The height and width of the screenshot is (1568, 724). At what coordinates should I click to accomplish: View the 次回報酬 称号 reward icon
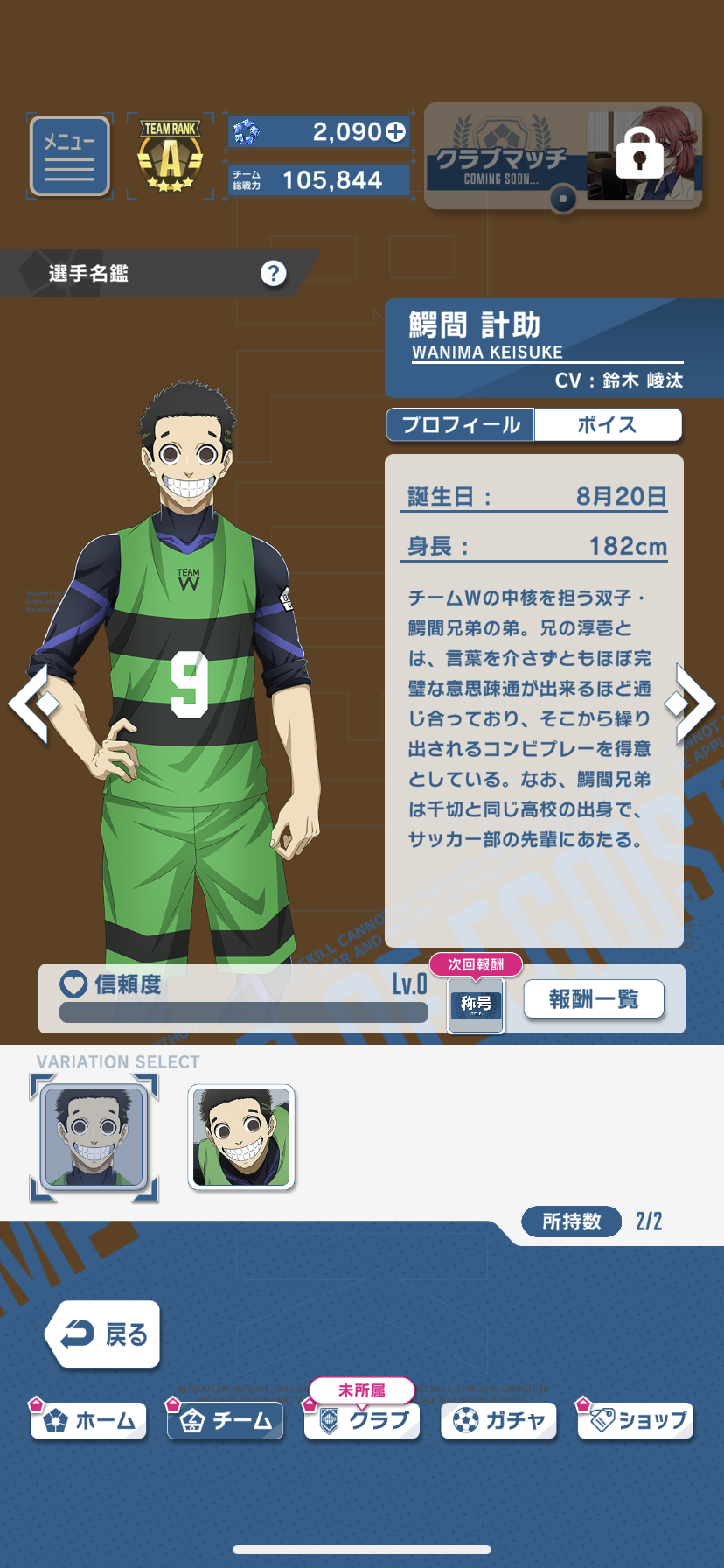point(477,1004)
